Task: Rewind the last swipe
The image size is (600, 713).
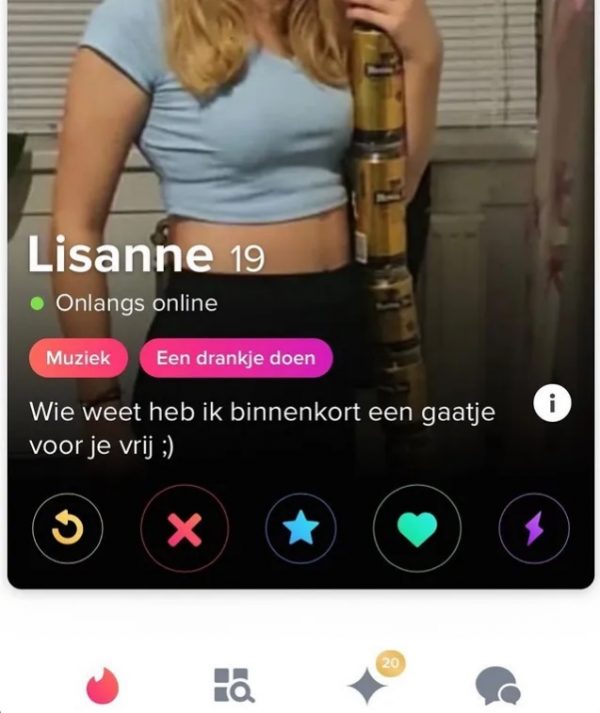Action: click(68, 528)
